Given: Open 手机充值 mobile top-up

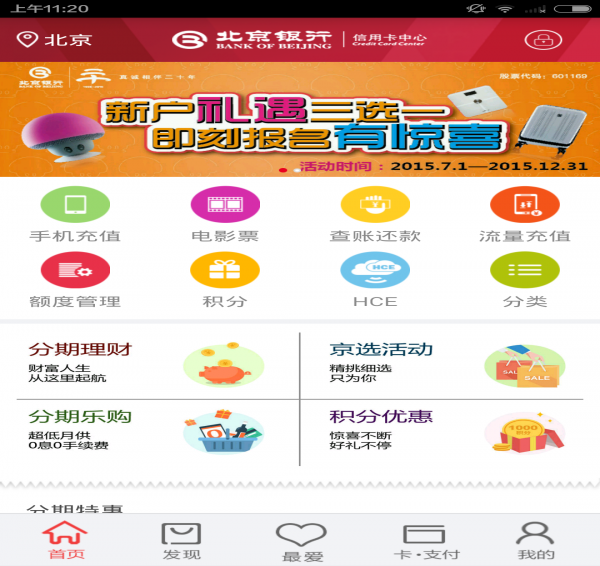Looking at the screenshot, I should pos(75,215).
